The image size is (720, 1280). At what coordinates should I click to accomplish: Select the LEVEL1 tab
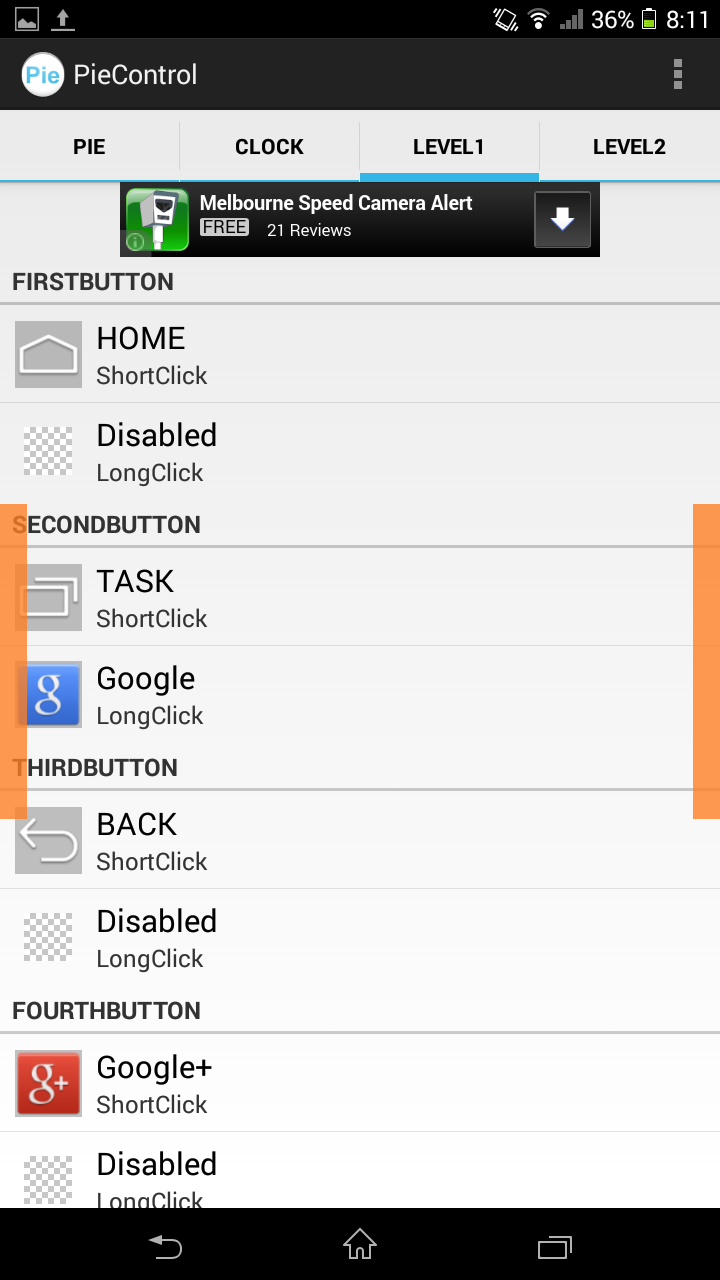pyautogui.click(x=449, y=147)
